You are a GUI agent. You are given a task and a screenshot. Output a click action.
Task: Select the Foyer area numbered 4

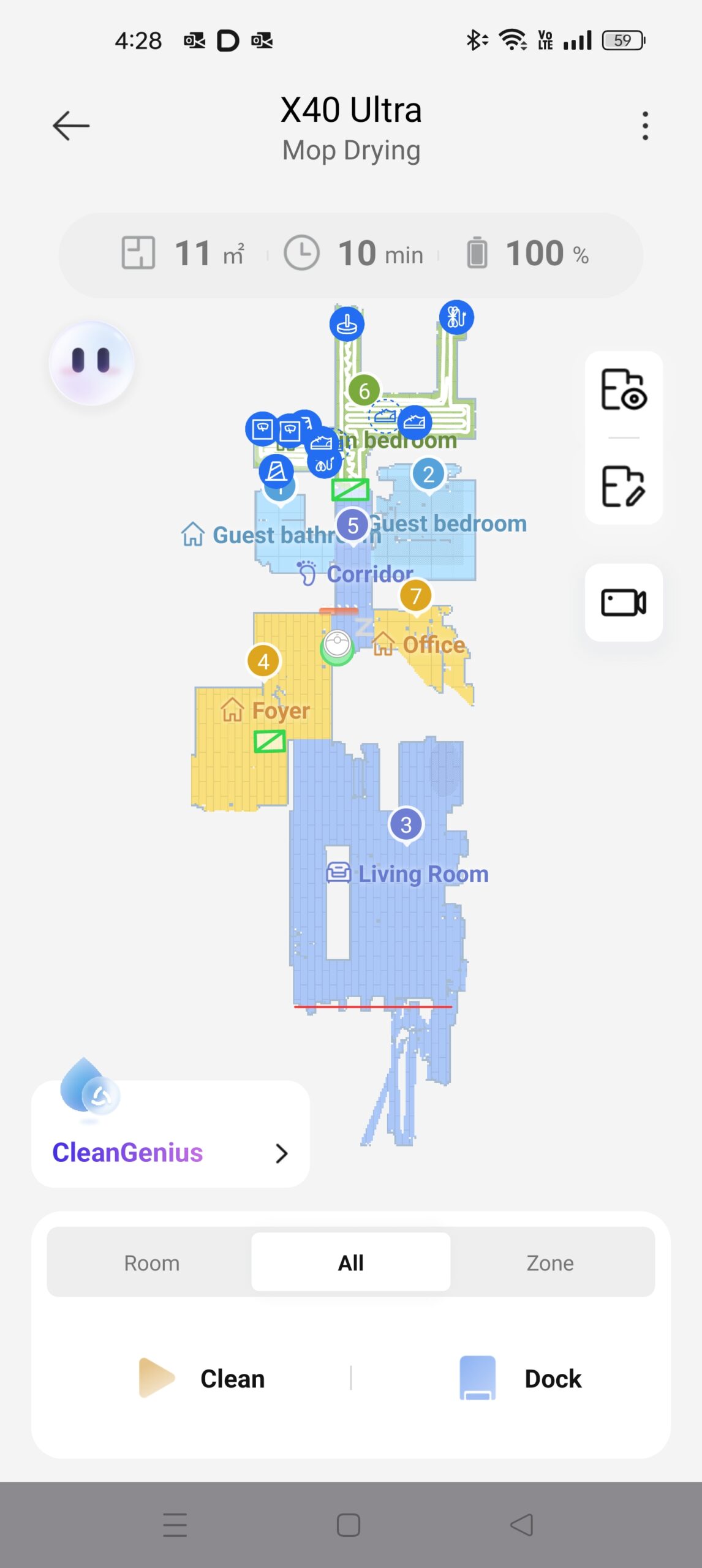click(263, 661)
